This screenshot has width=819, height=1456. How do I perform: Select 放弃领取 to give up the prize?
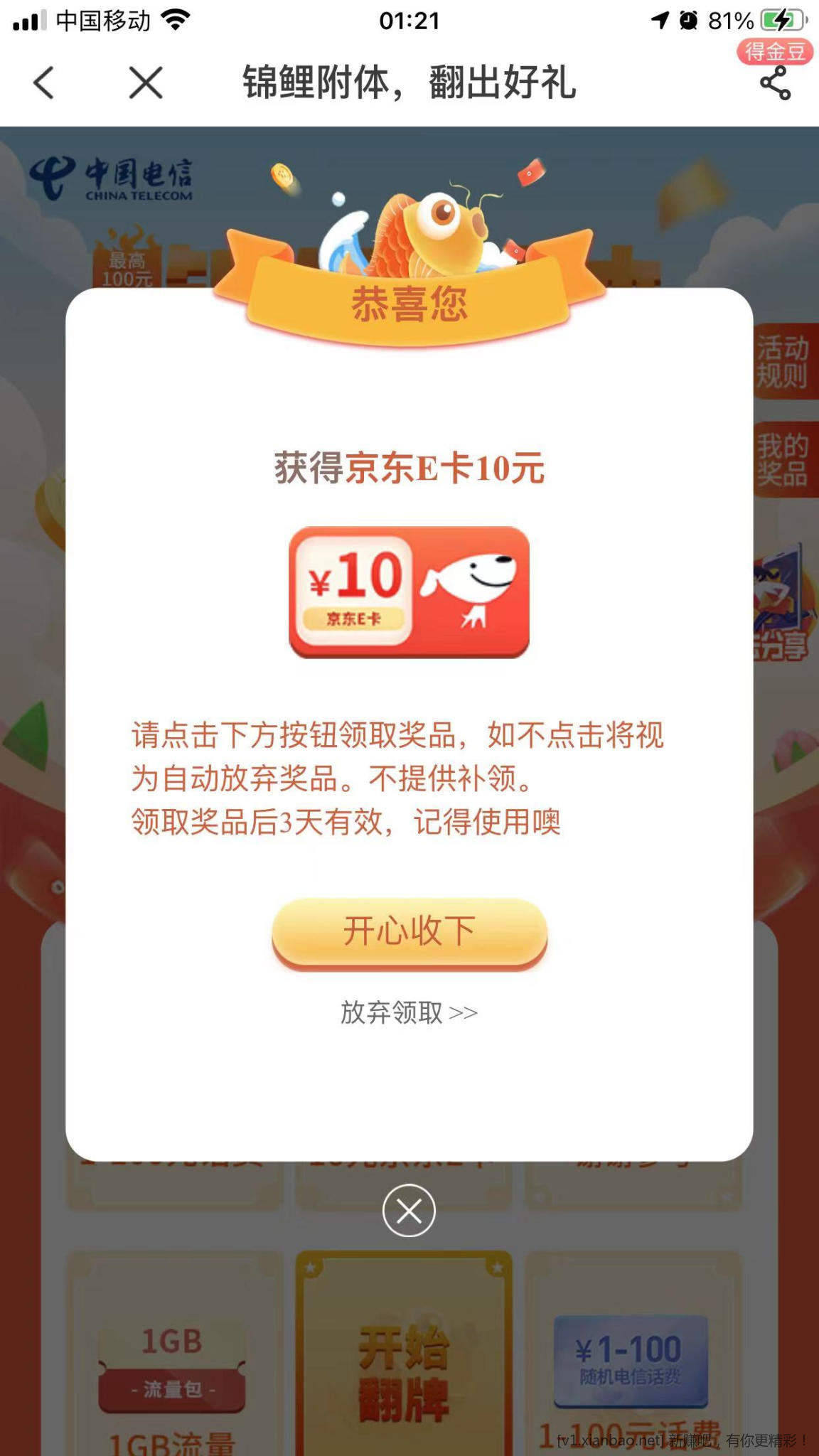[409, 1012]
